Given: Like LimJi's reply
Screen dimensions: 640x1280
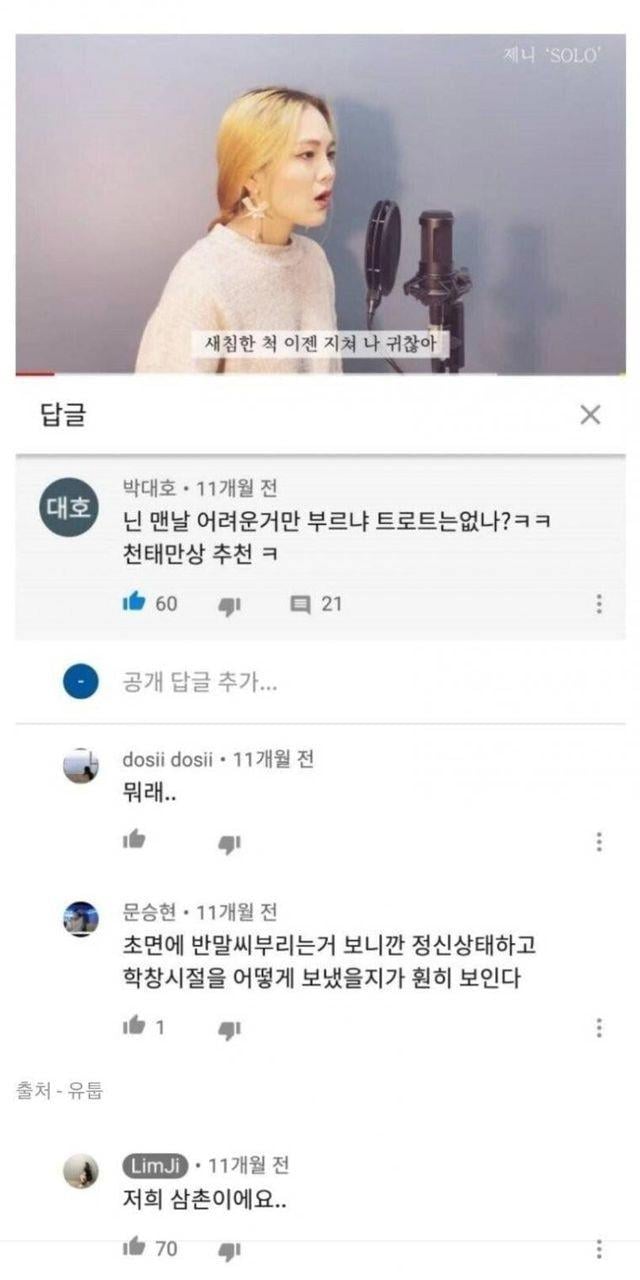Looking at the screenshot, I should click(134, 1247).
